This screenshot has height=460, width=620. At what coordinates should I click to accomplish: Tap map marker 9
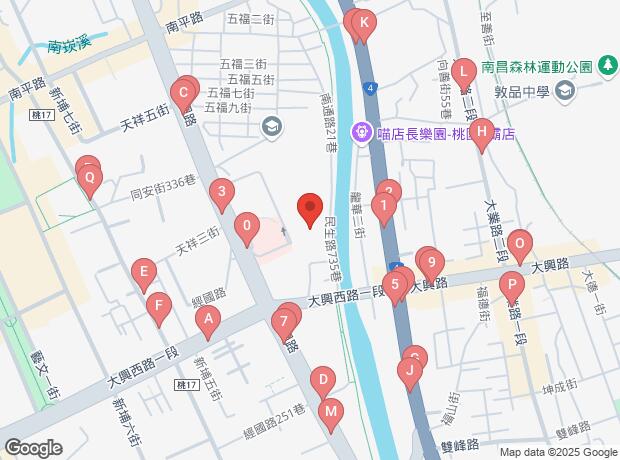click(x=430, y=264)
